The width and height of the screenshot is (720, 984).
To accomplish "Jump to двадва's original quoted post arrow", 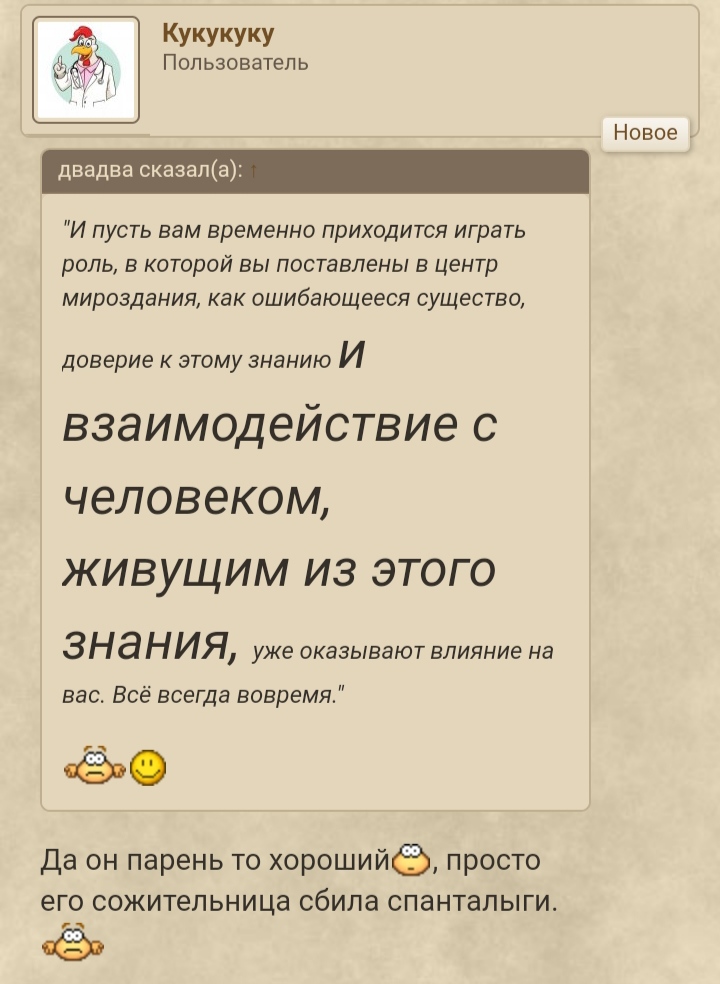I will [x=253, y=172].
